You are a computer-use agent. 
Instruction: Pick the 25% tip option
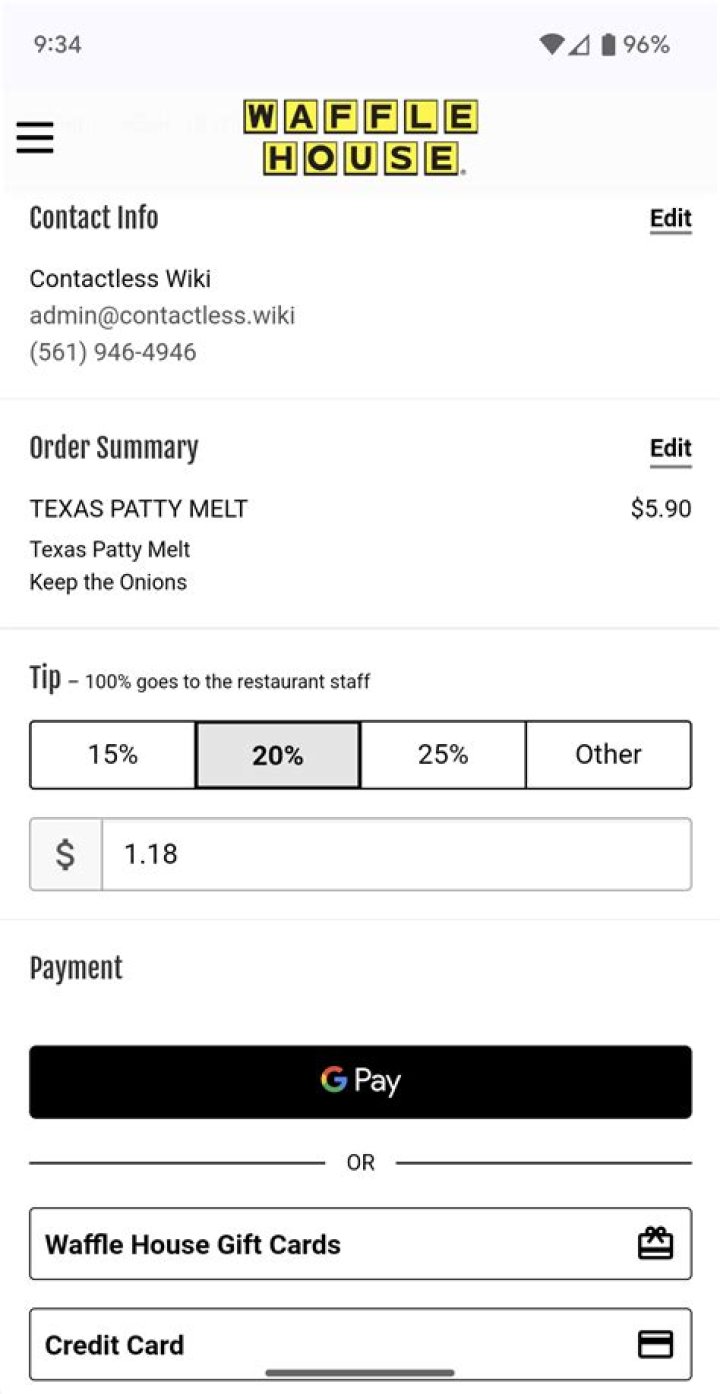click(443, 755)
